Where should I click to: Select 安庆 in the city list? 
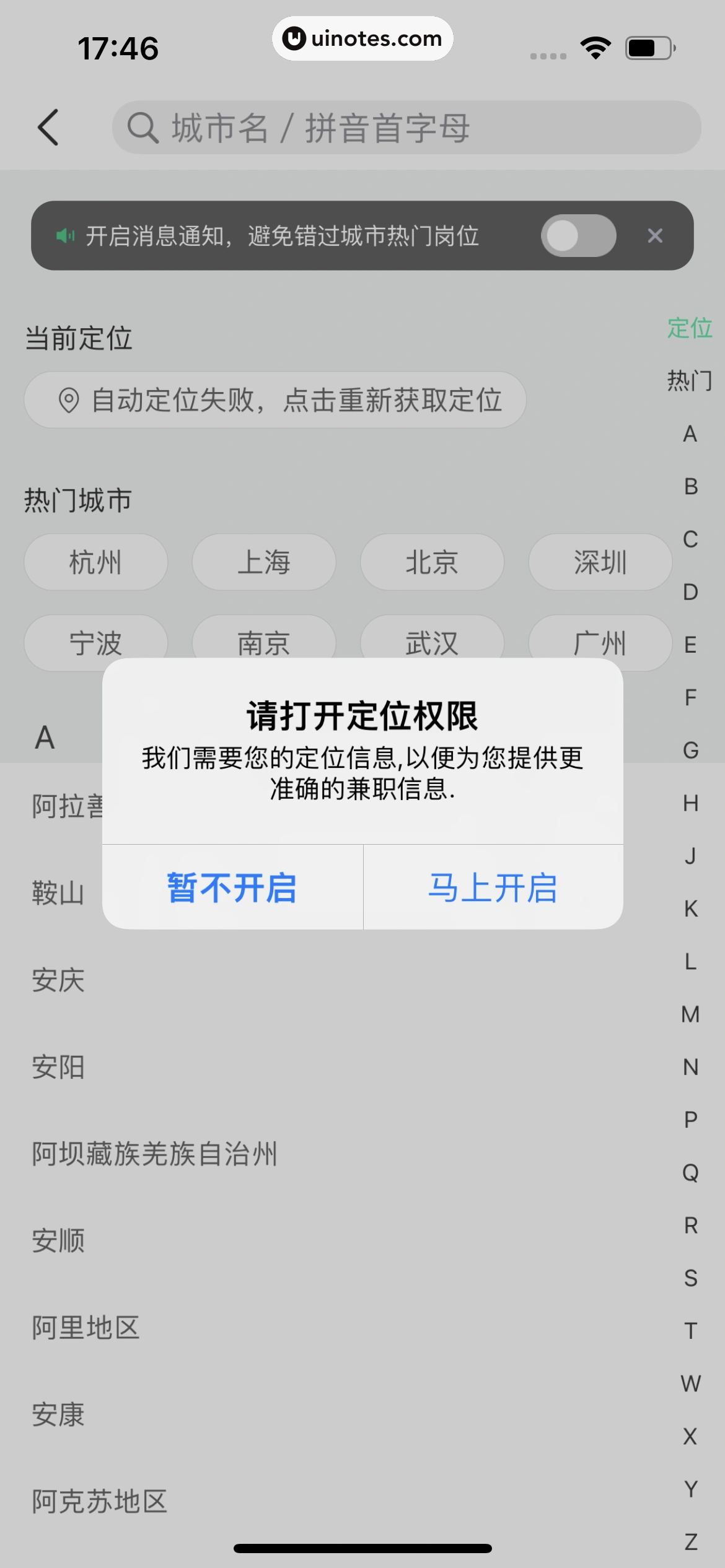coord(58,980)
